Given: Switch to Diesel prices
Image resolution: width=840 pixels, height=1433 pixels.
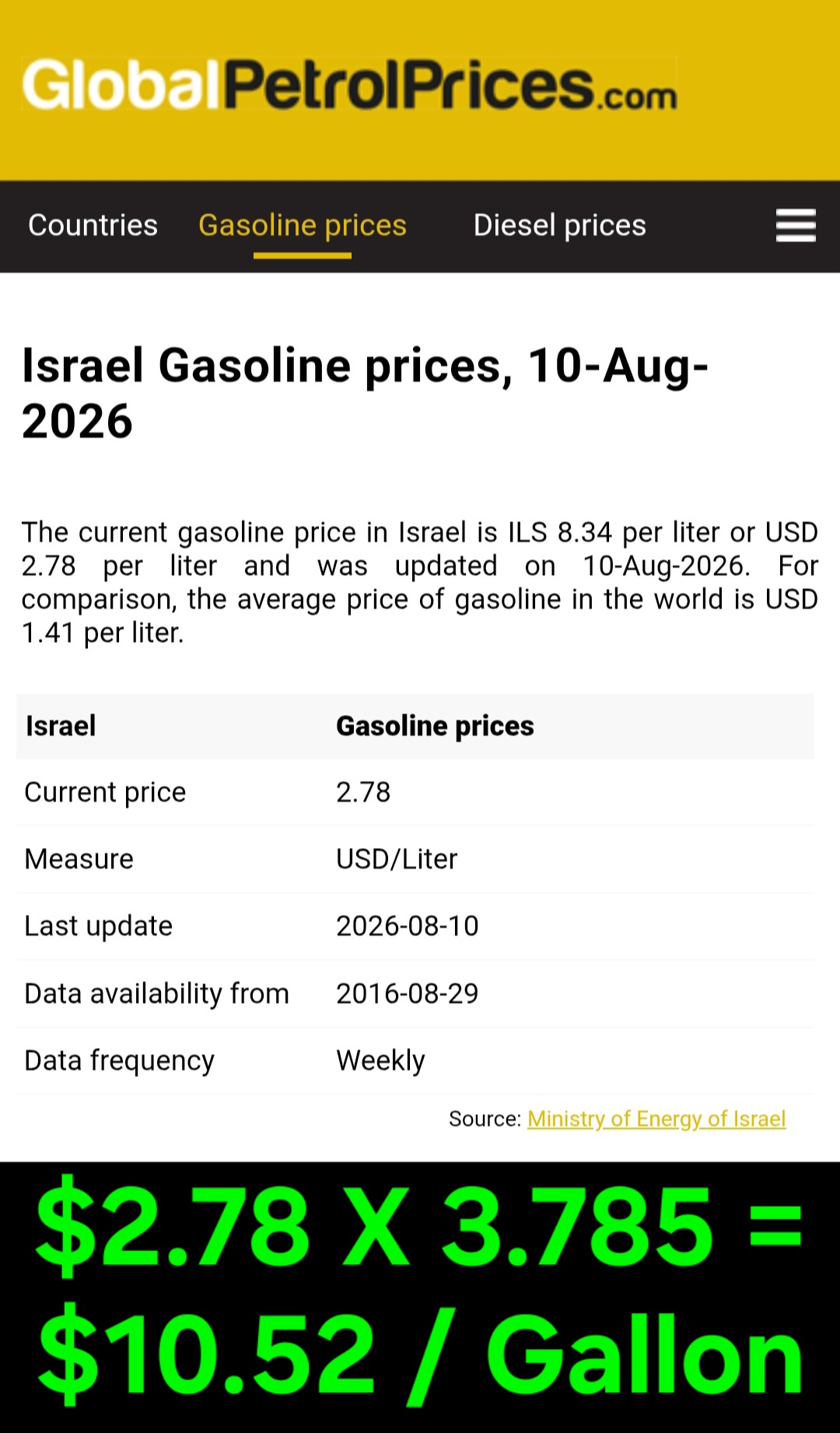Looking at the screenshot, I should pyautogui.click(x=560, y=226).
